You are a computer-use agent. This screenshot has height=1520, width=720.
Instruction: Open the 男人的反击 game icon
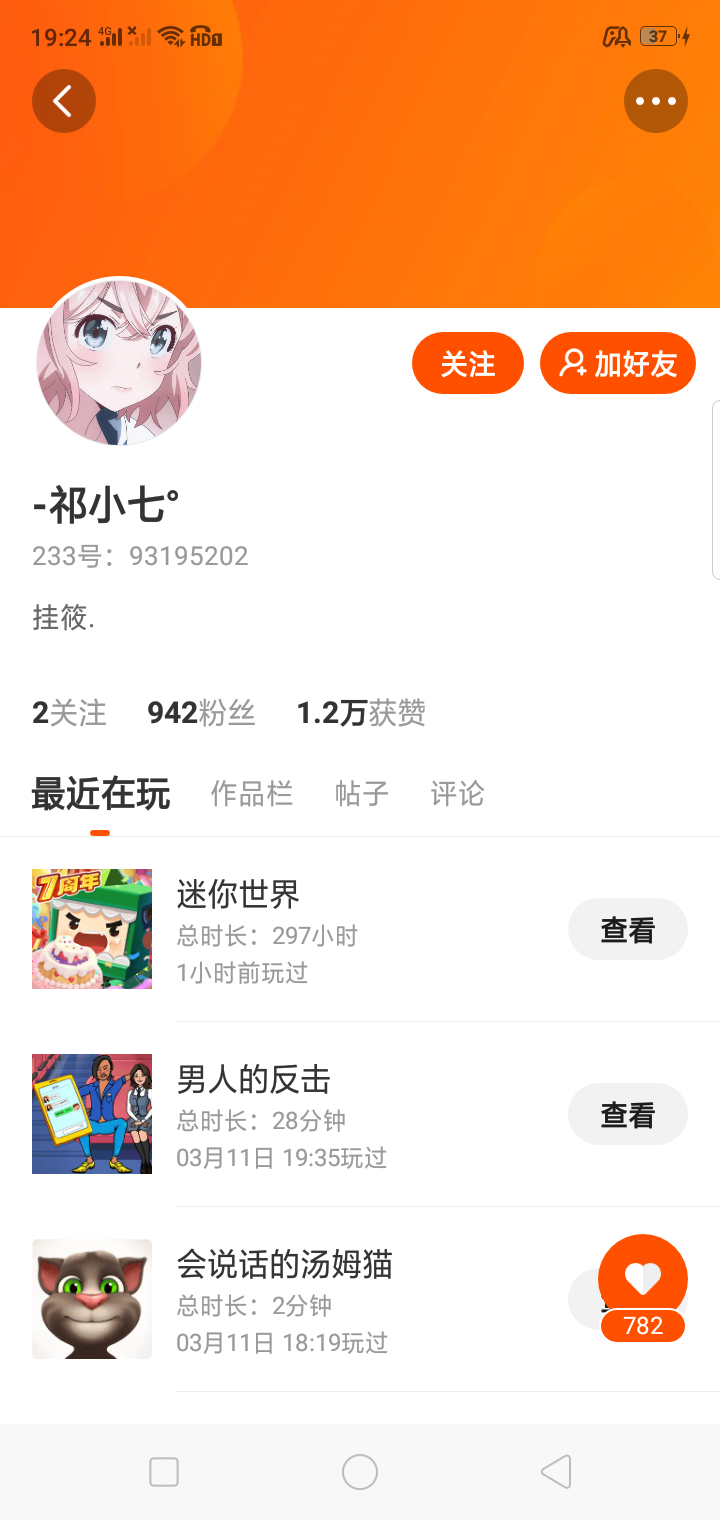[x=92, y=1114]
